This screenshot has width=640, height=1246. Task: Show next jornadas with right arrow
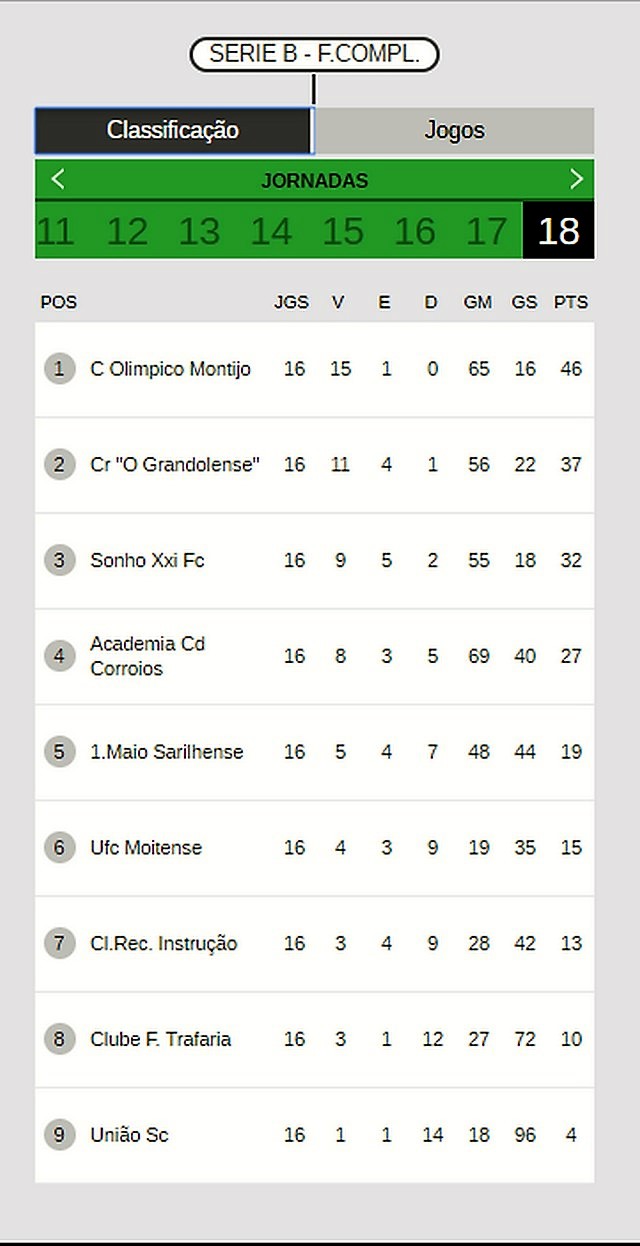click(x=576, y=179)
